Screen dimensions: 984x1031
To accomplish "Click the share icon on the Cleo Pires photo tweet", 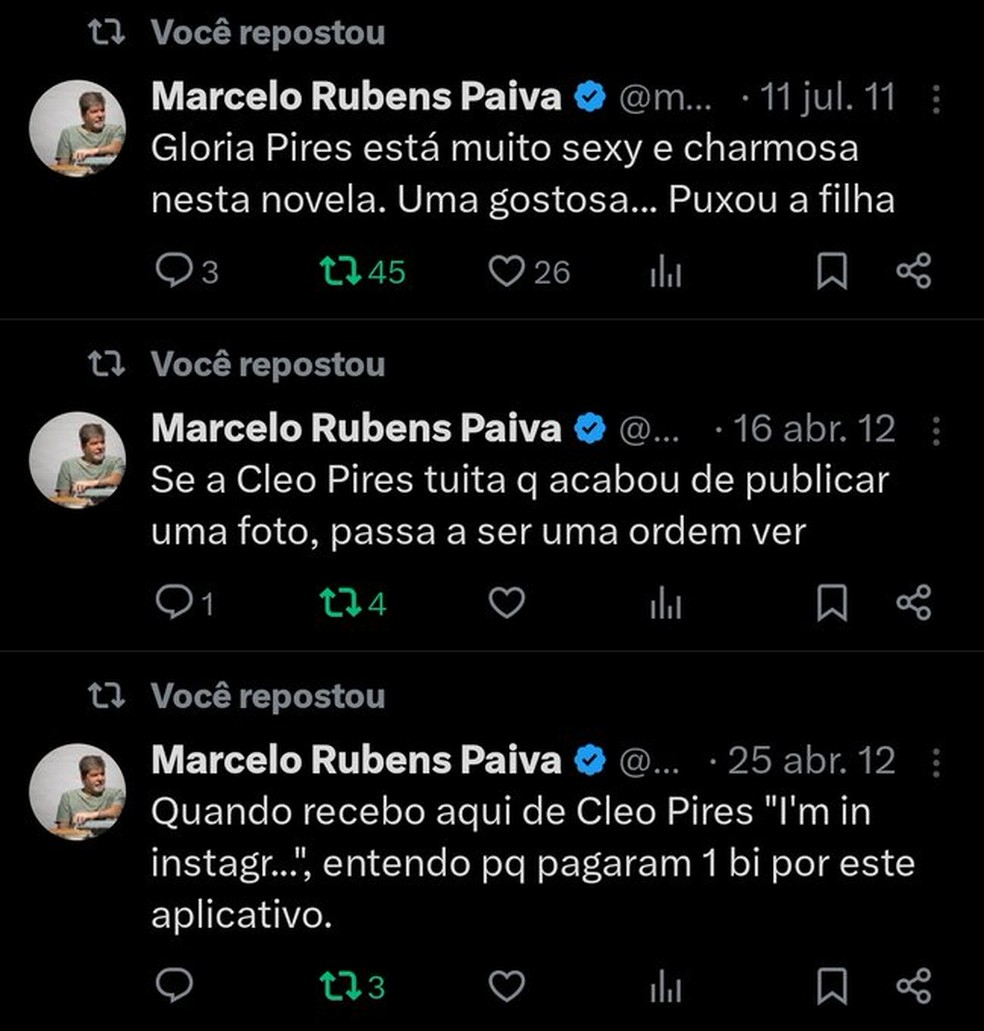I will (x=914, y=602).
